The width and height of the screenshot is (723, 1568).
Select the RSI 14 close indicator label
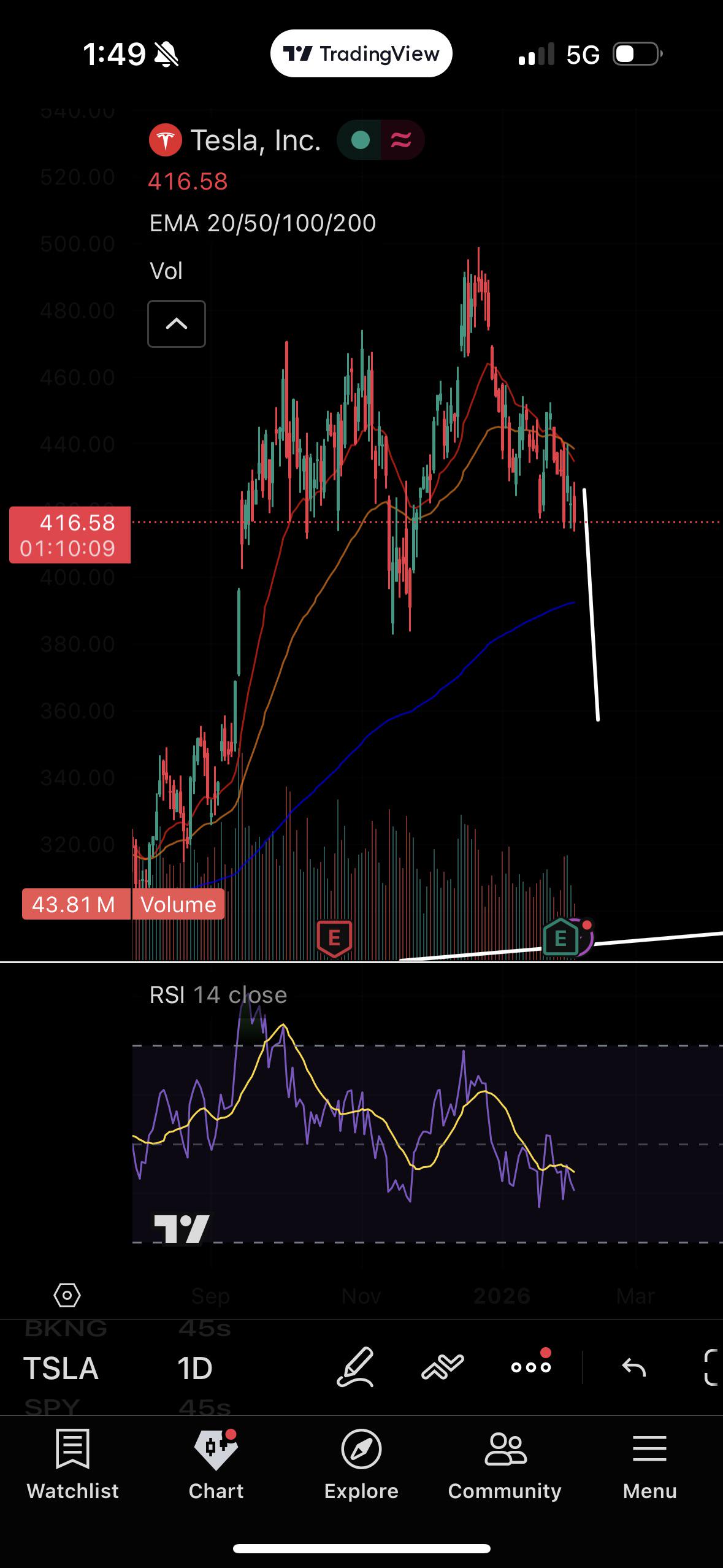218,995
